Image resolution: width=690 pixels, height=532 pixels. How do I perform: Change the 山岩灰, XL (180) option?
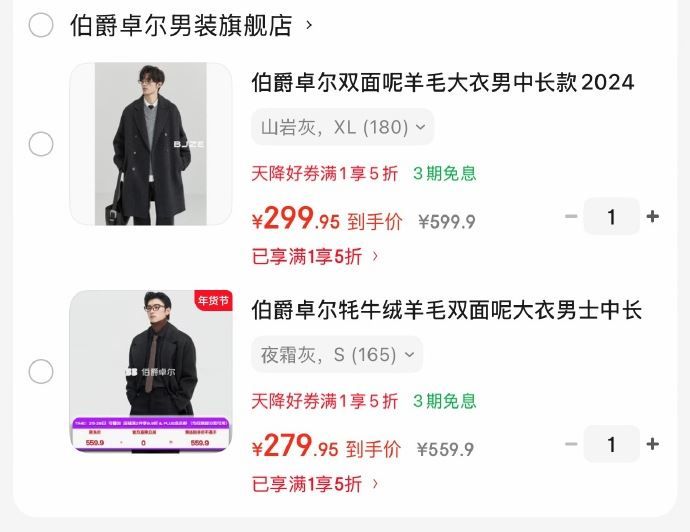point(342,127)
